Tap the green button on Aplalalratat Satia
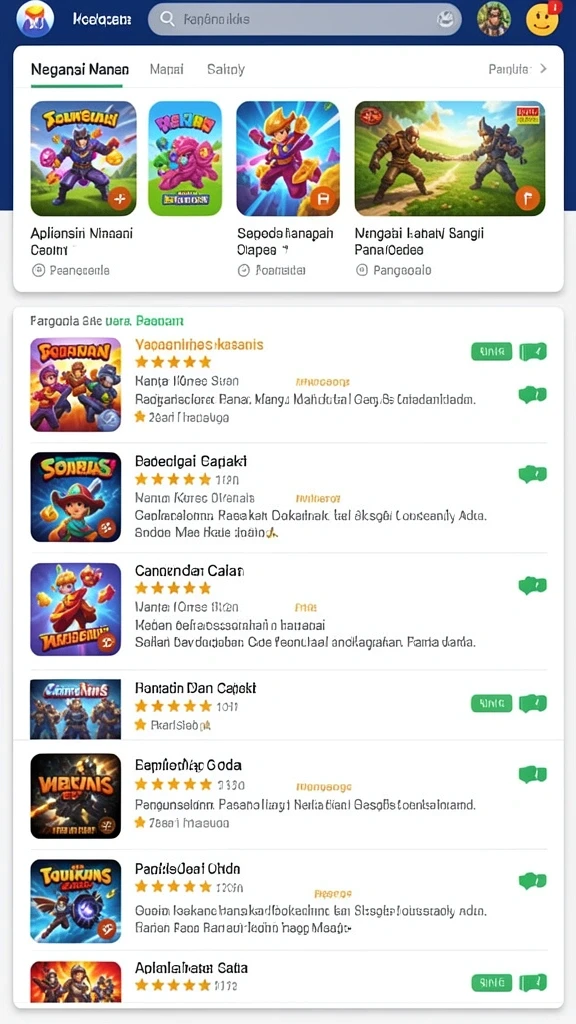 pos(492,982)
